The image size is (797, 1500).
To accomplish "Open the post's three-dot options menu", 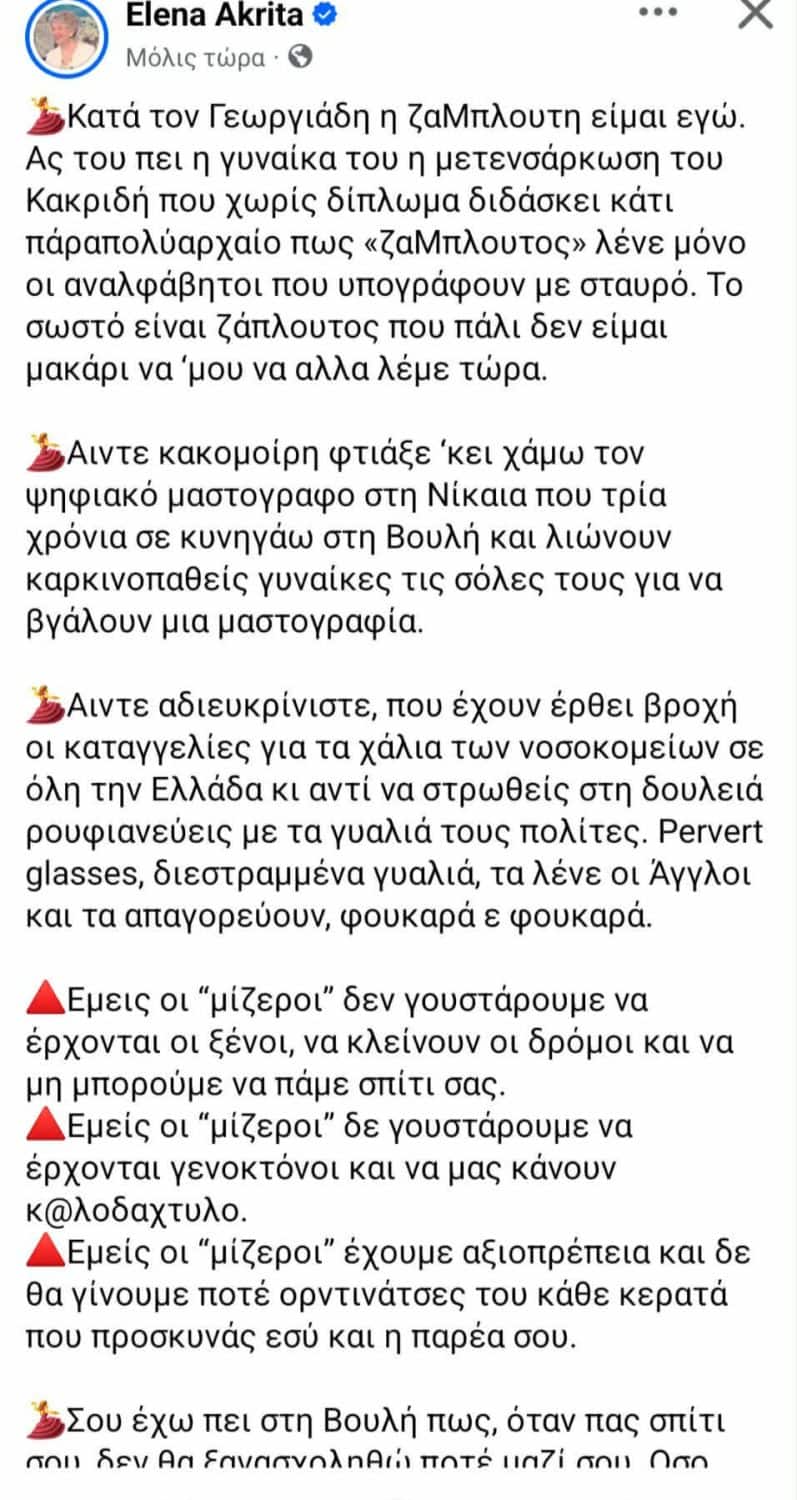I will [x=657, y=14].
